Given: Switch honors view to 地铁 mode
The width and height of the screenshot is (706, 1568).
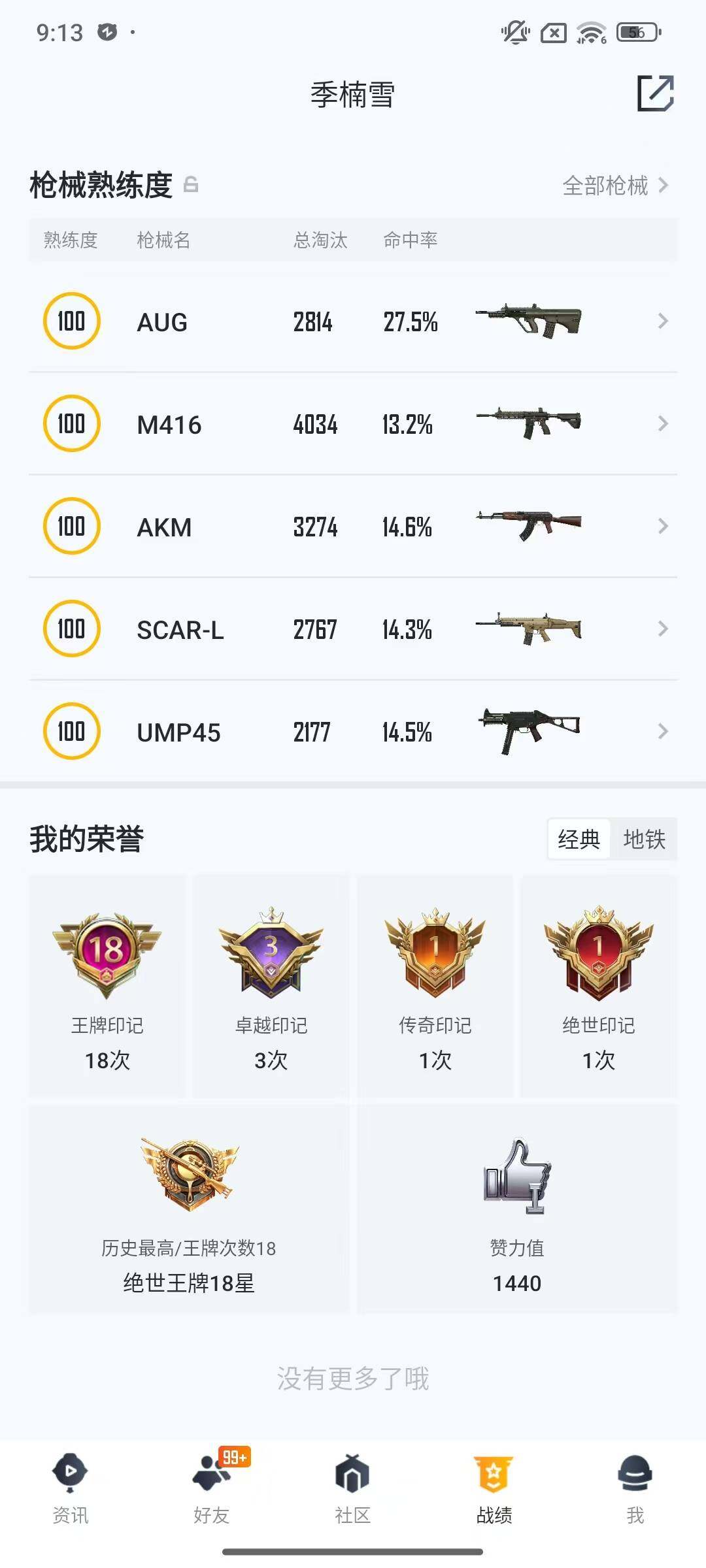Looking at the screenshot, I should point(644,840).
